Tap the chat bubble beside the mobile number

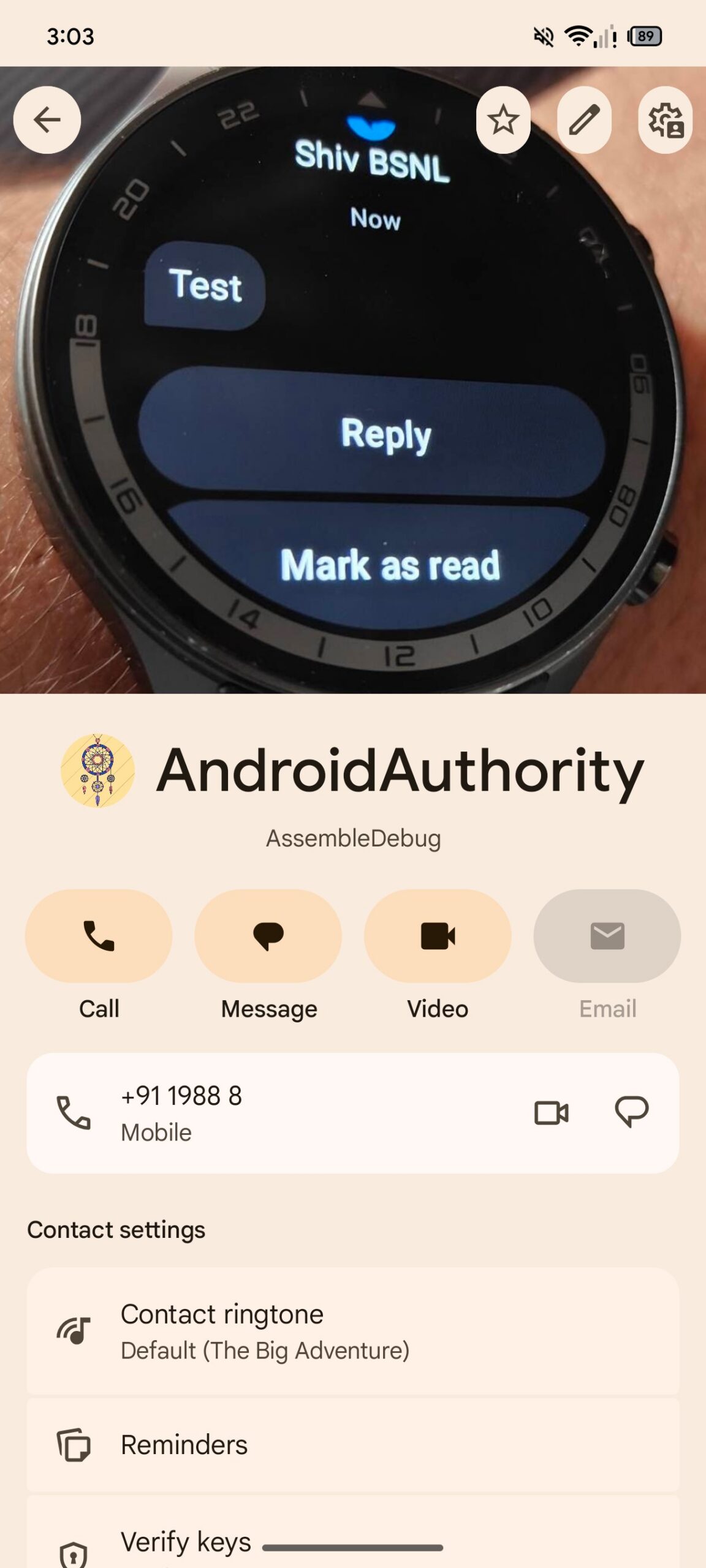(631, 1113)
